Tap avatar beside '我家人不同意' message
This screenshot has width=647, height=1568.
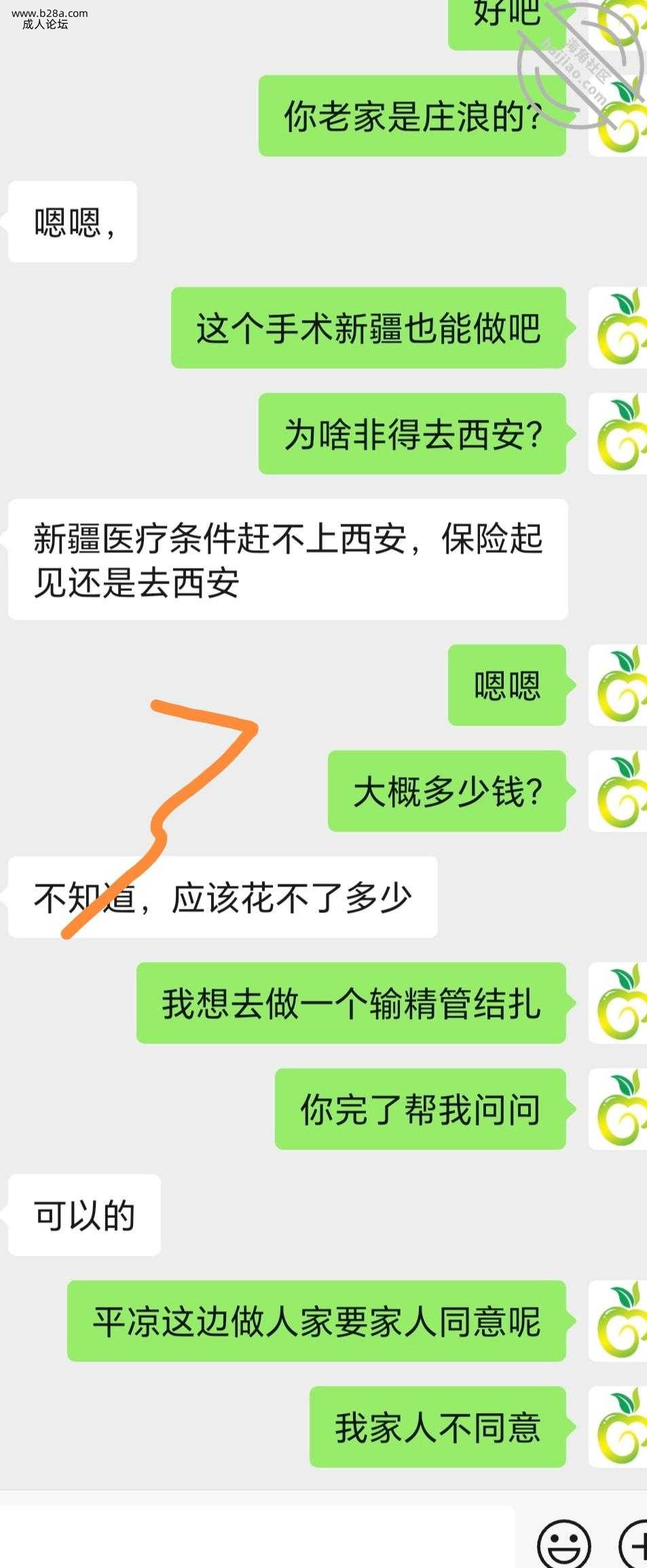618,1427
